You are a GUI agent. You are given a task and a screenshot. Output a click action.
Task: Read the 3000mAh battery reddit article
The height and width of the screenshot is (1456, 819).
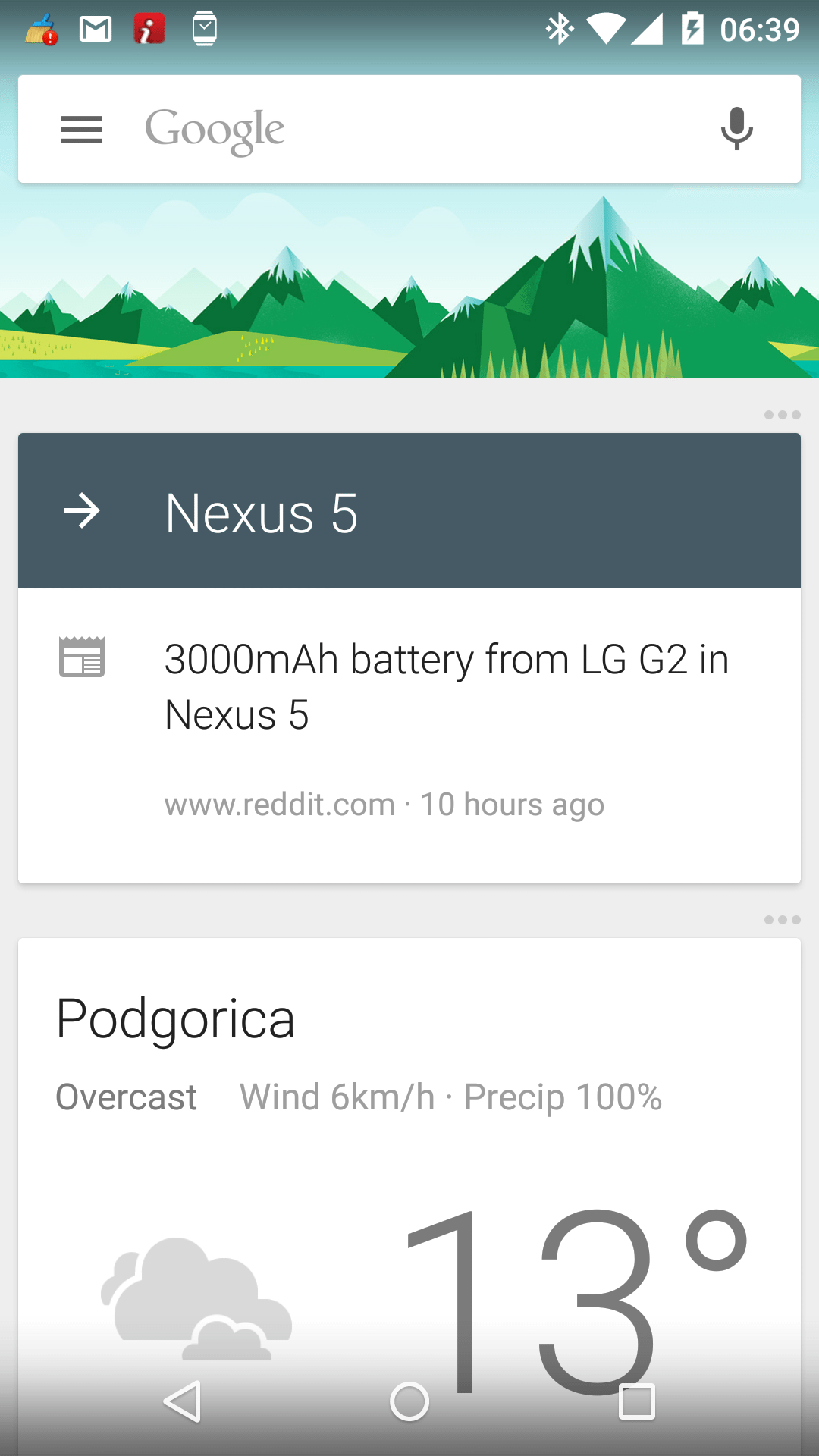pyautogui.click(x=409, y=736)
